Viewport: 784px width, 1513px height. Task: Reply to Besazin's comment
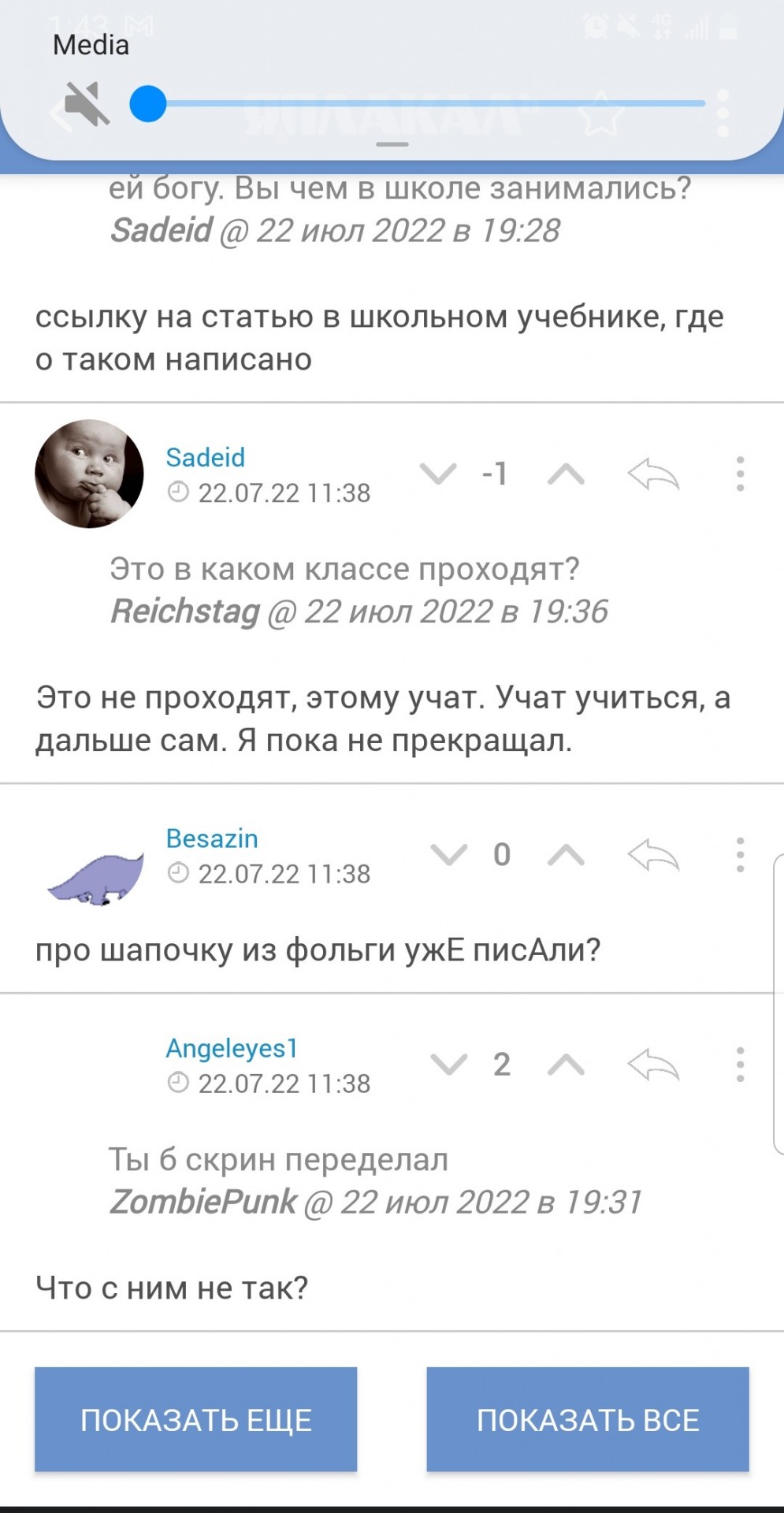click(653, 856)
